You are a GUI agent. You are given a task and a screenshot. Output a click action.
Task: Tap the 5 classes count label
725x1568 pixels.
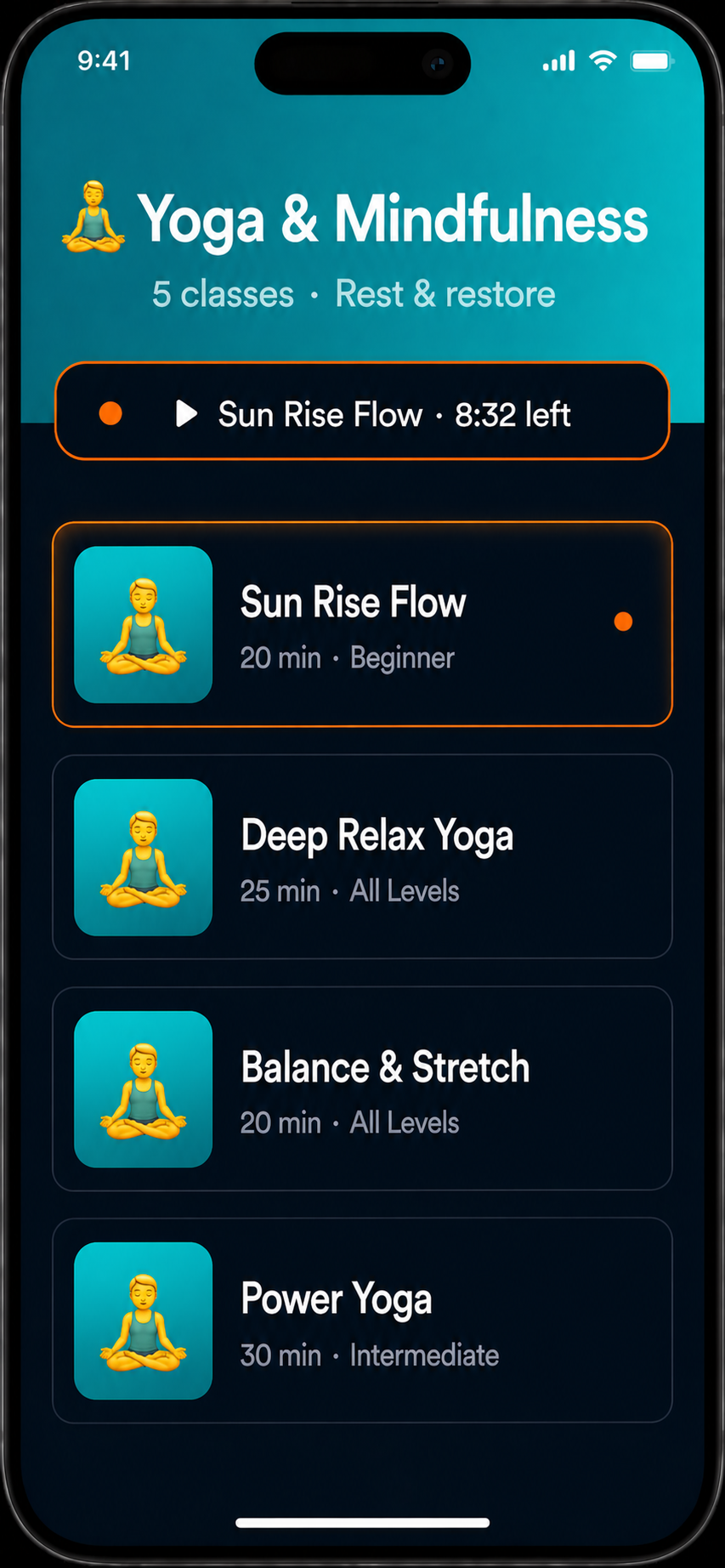coord(223,293)
